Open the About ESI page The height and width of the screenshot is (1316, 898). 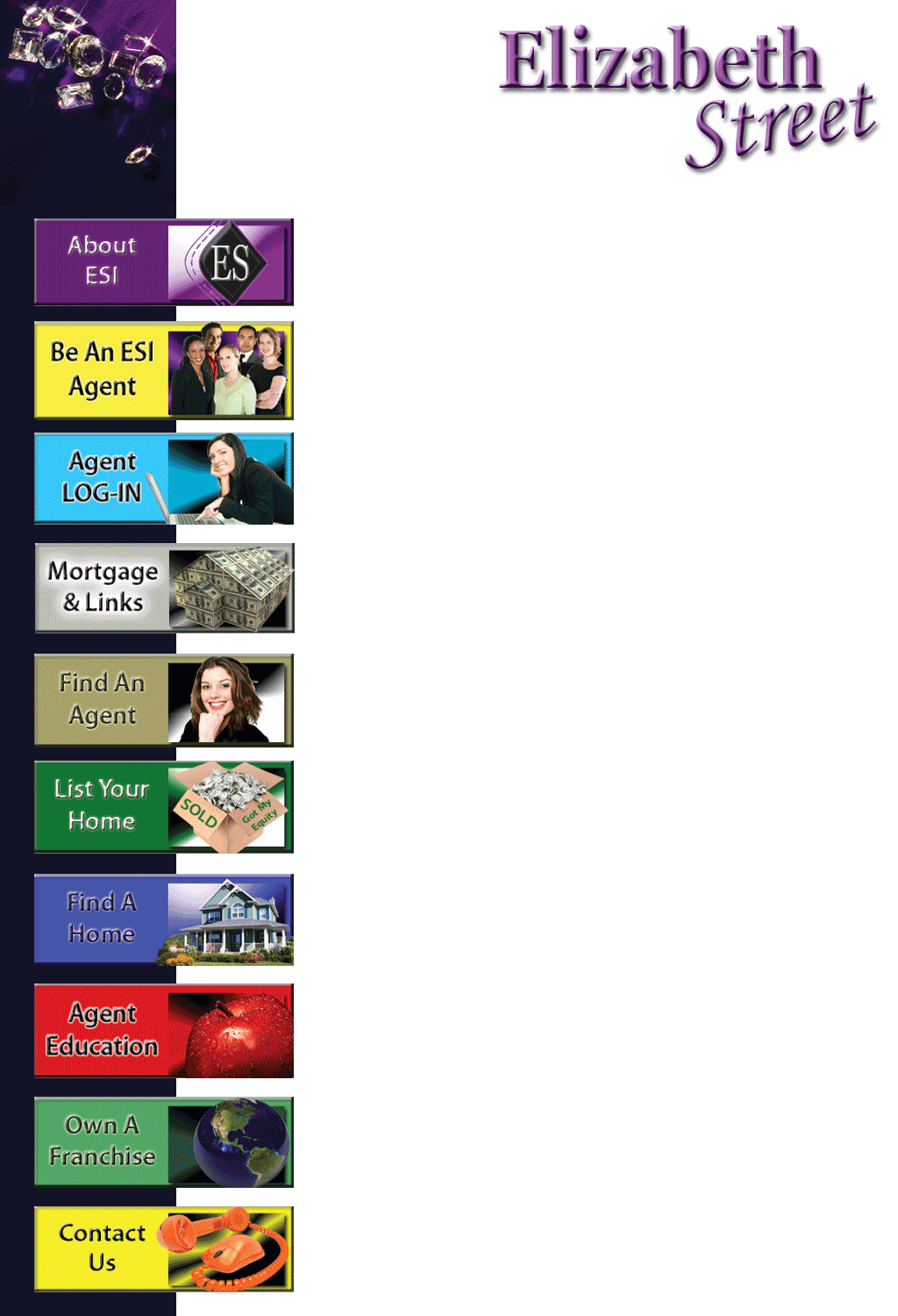click(x=163, y=261)
